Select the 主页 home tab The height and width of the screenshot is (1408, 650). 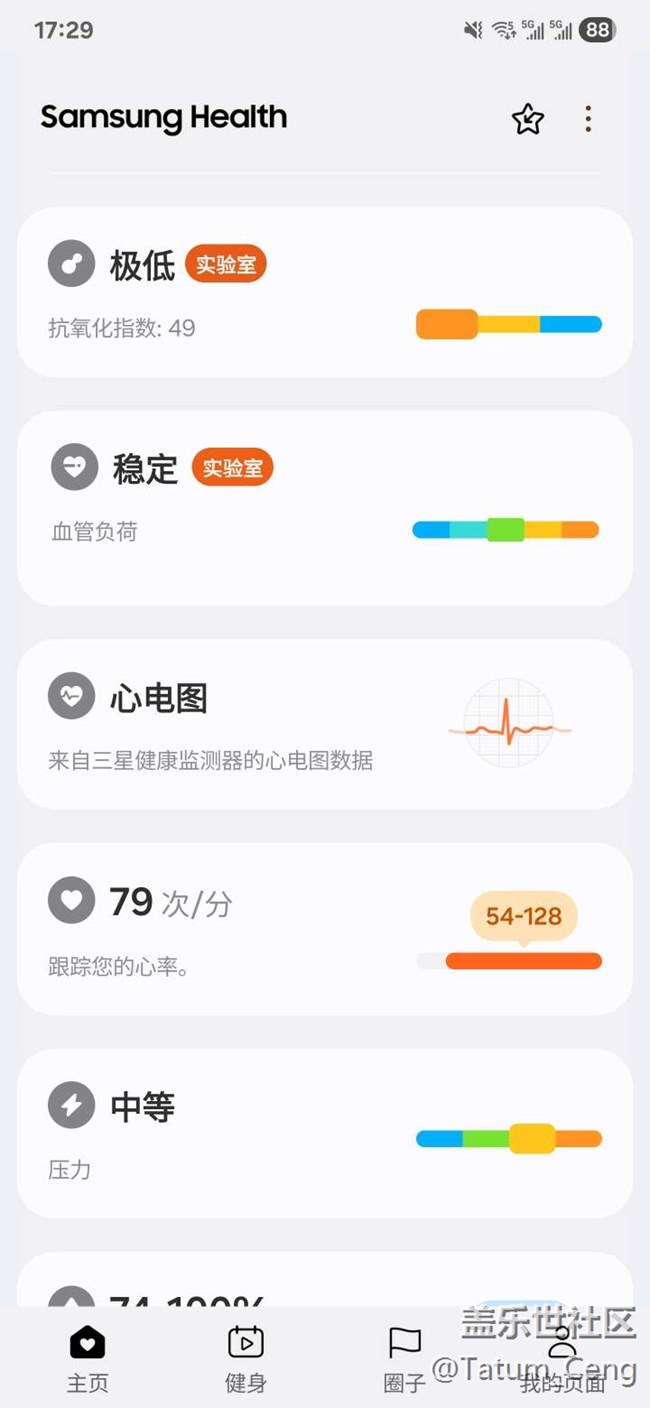pyautogui.click(x=87, y=1358)
